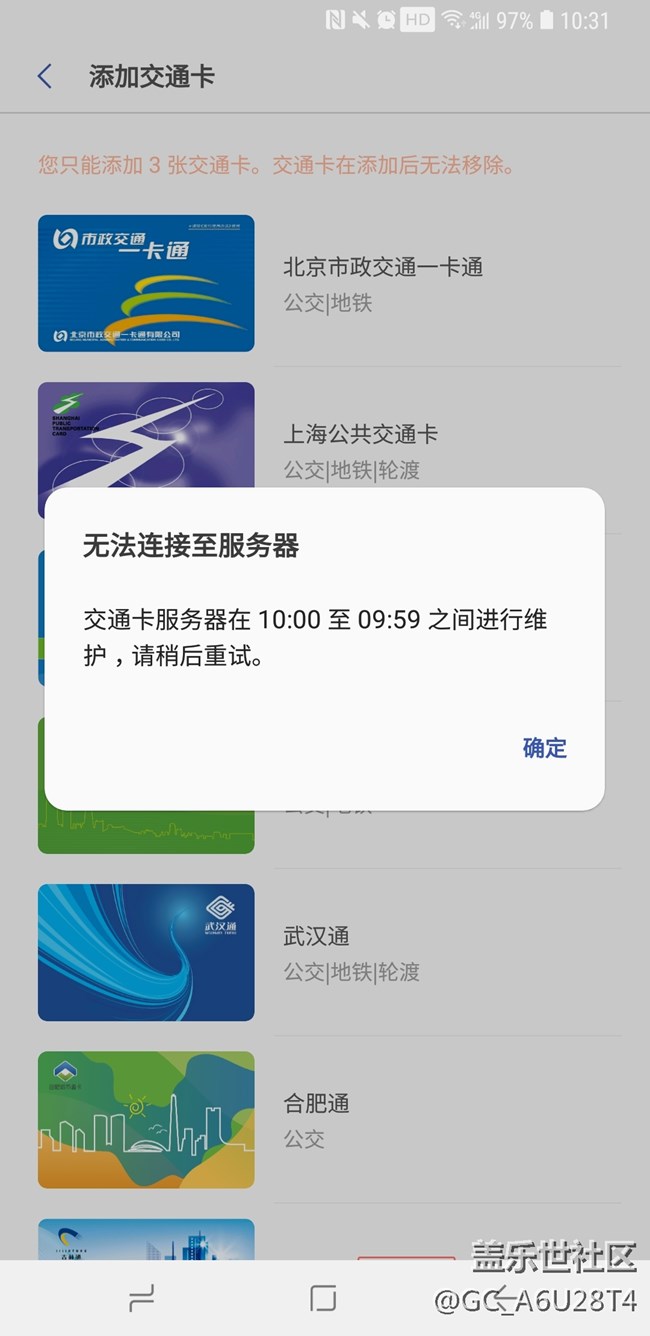Go back from 添加交通卡 page
This screenshot has width=650, height=1336.
45,77
